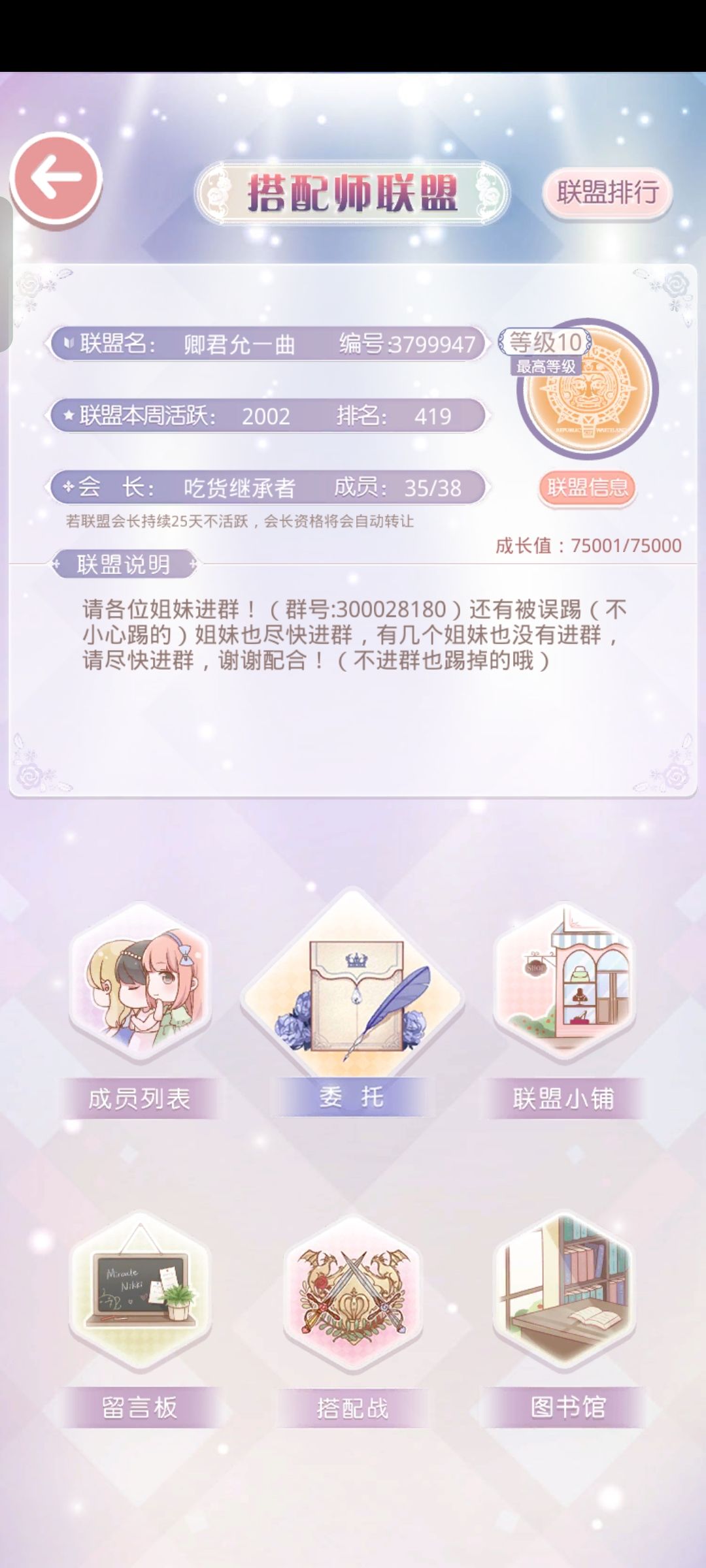Open the 联盟排行 ranking button

click(x=607, y=193)
